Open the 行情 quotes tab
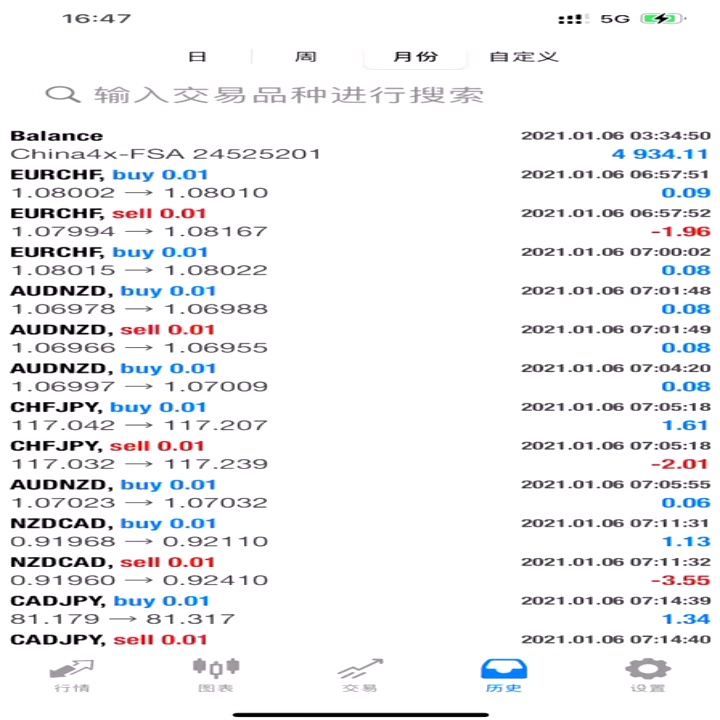720x720 pixels. click(x=72, y=675)
